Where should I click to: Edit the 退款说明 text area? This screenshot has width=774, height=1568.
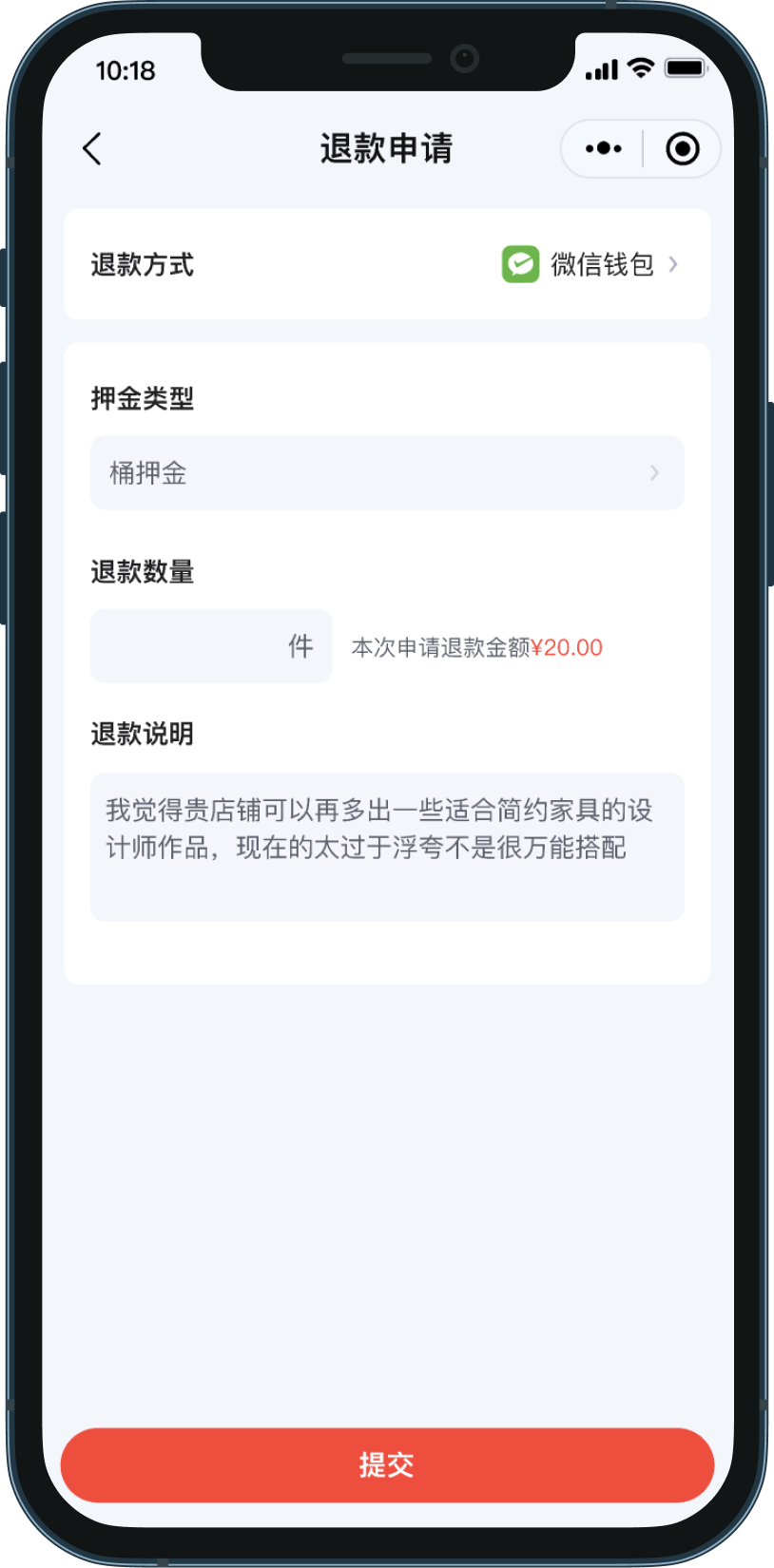(387, 846)
